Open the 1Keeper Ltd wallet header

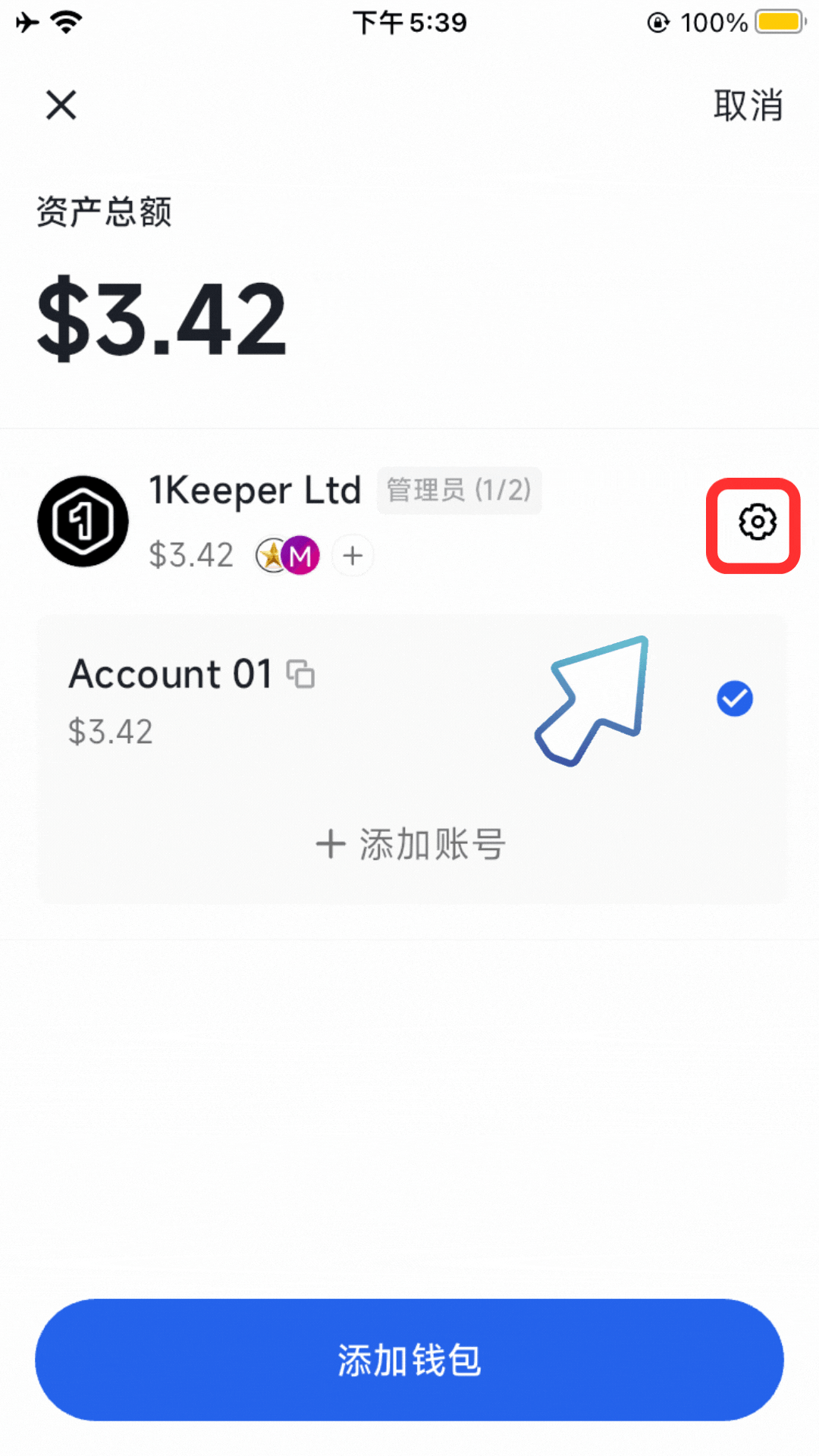[254, 491]
